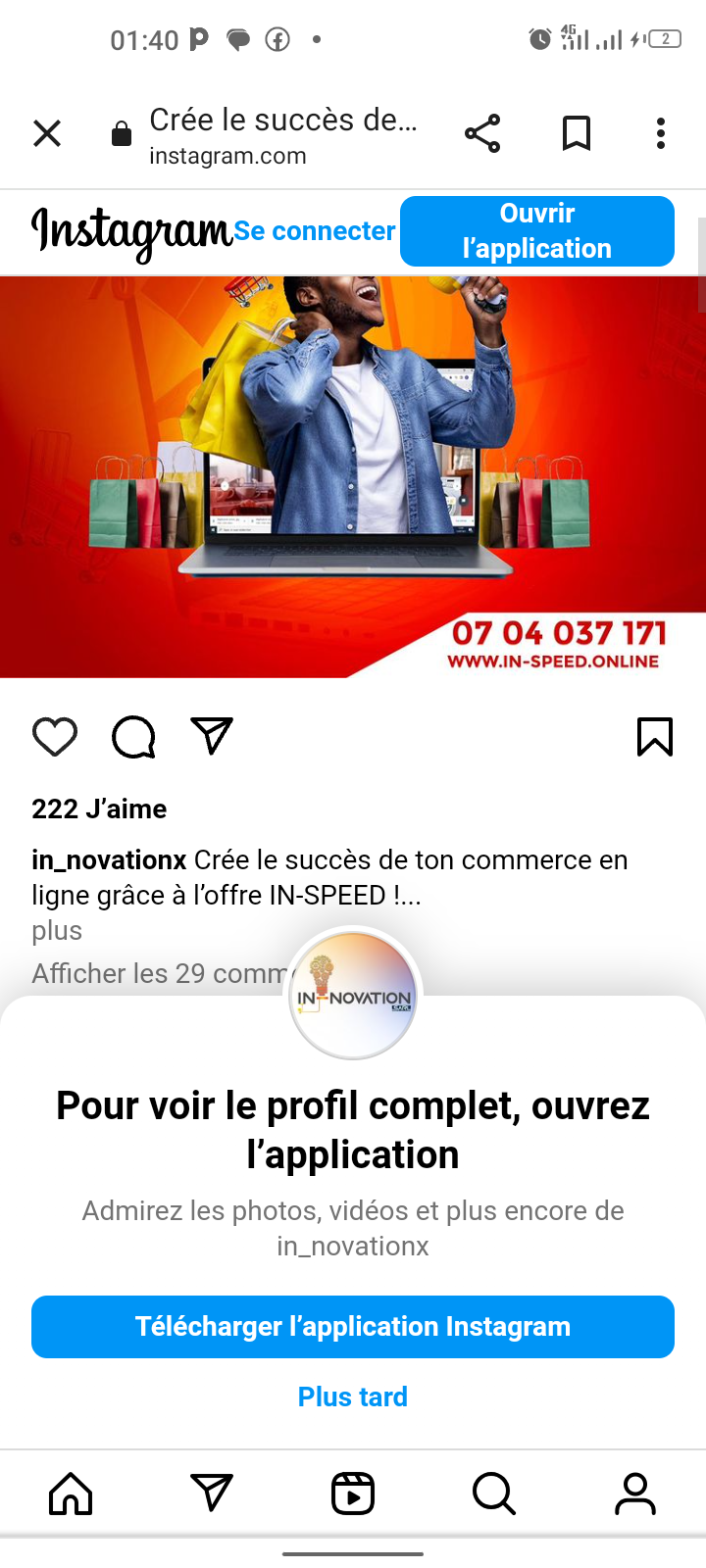
Task: Dismiss the prompt with Plus tard
Action: (353, 1396)
